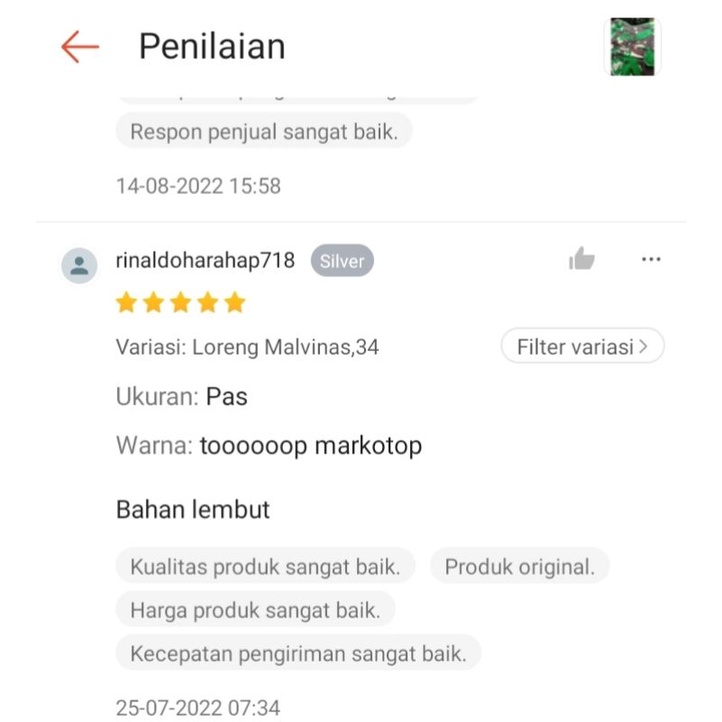Go back from the Penilaian page
Viewport: 722px width, 722px height.
80,47
